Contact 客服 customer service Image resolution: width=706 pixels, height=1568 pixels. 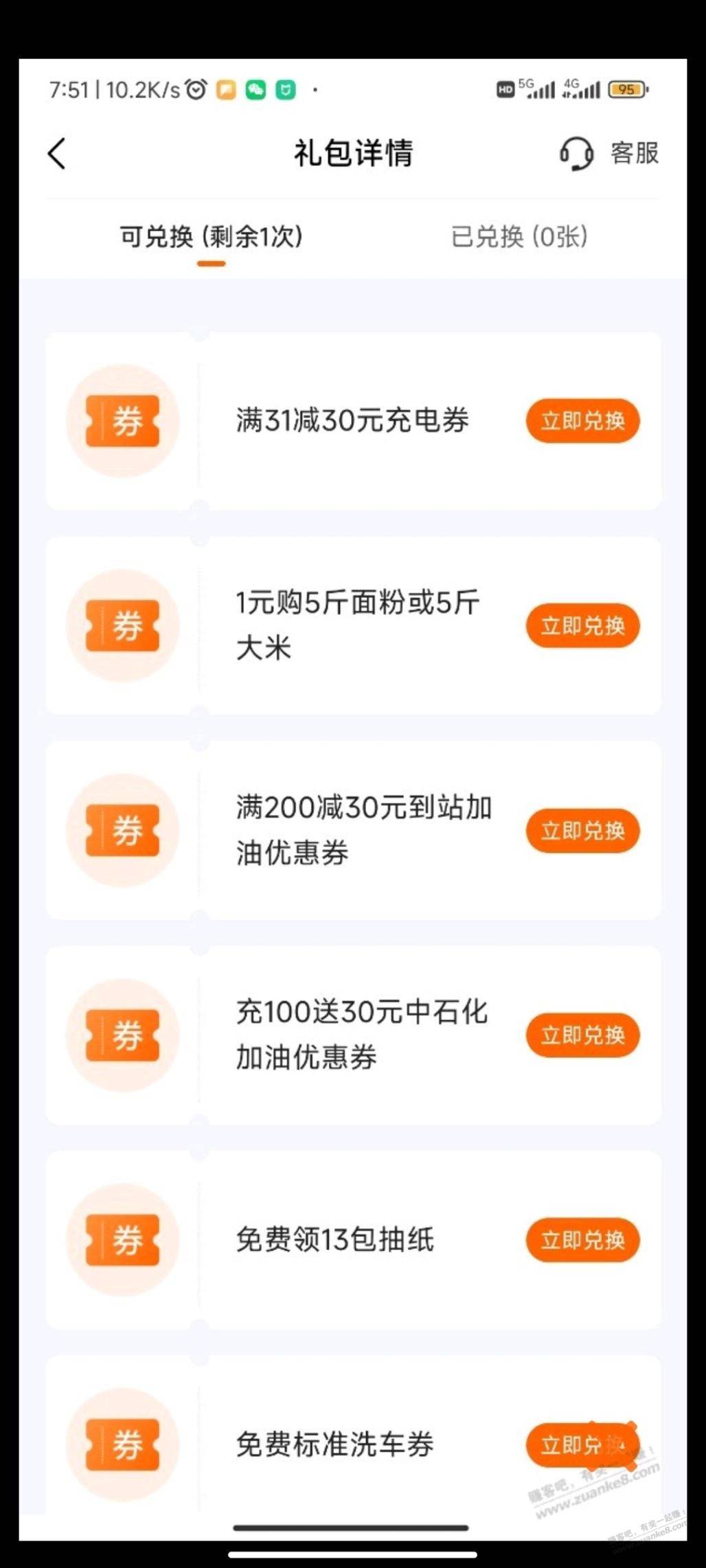tap(609, 153)
